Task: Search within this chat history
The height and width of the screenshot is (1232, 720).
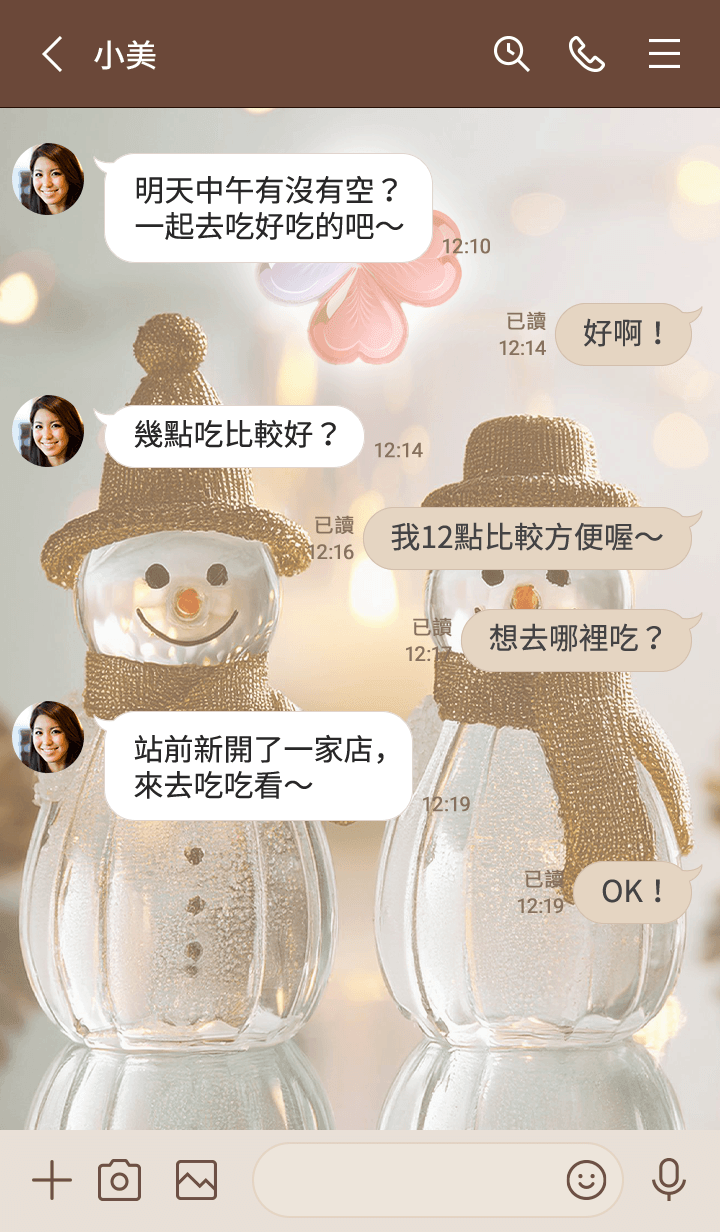Action: coord(511,54)
